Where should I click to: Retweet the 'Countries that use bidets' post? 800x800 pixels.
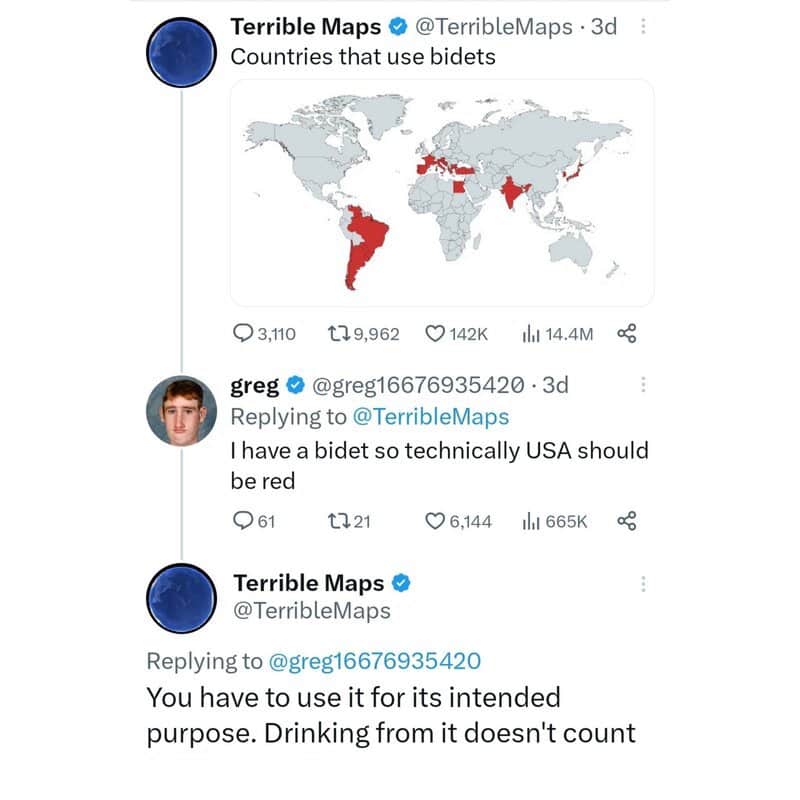(x=342, y=334)
